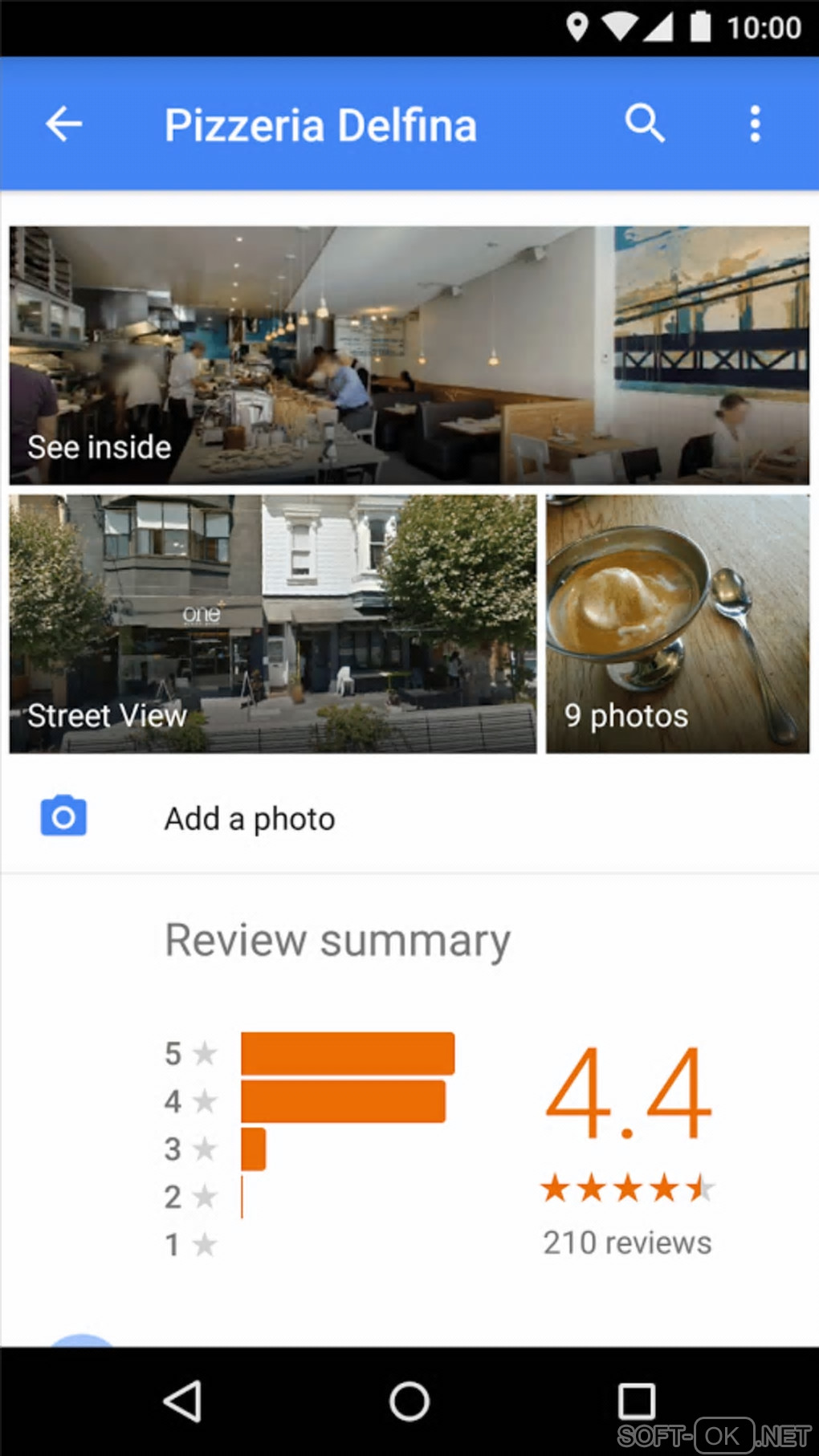Open search in the app bar
The width and height of the screenshot is (819, 1456).
point(645,124)
